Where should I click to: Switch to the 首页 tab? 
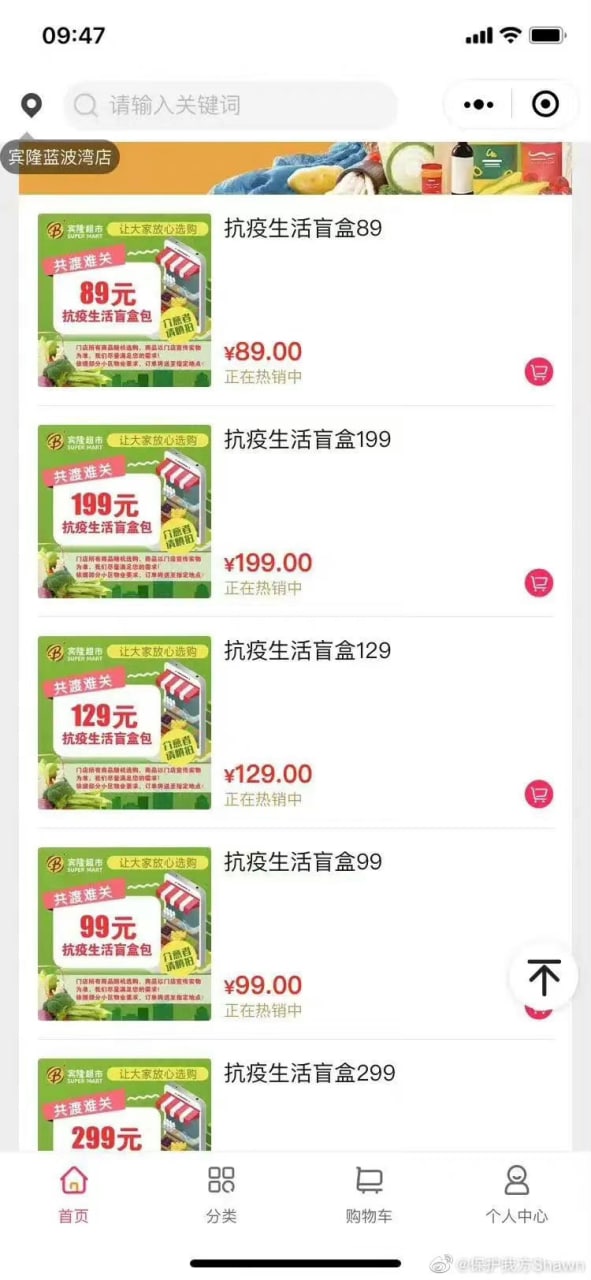73,1196
